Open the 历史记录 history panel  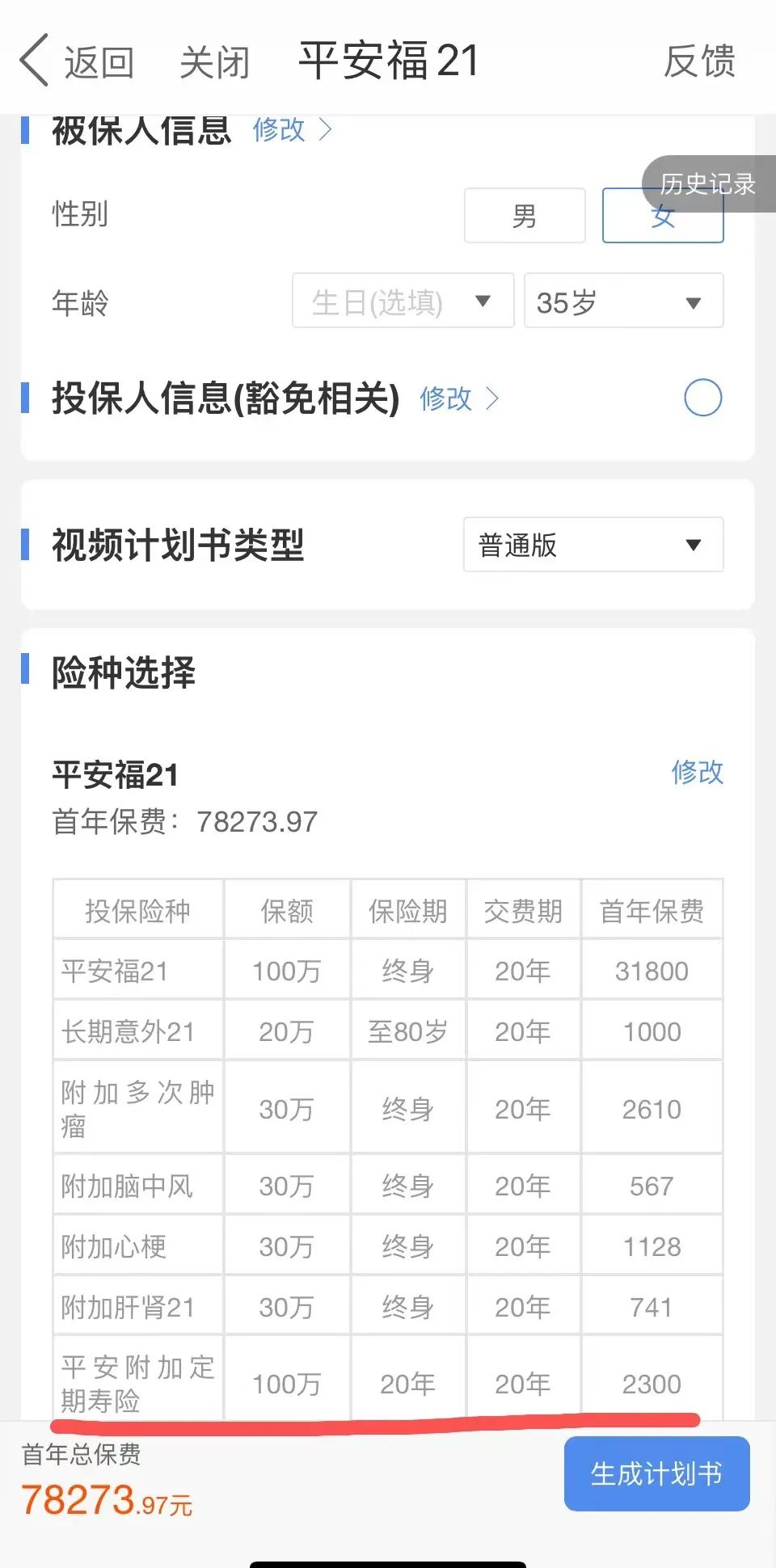[x=709, y=184]
